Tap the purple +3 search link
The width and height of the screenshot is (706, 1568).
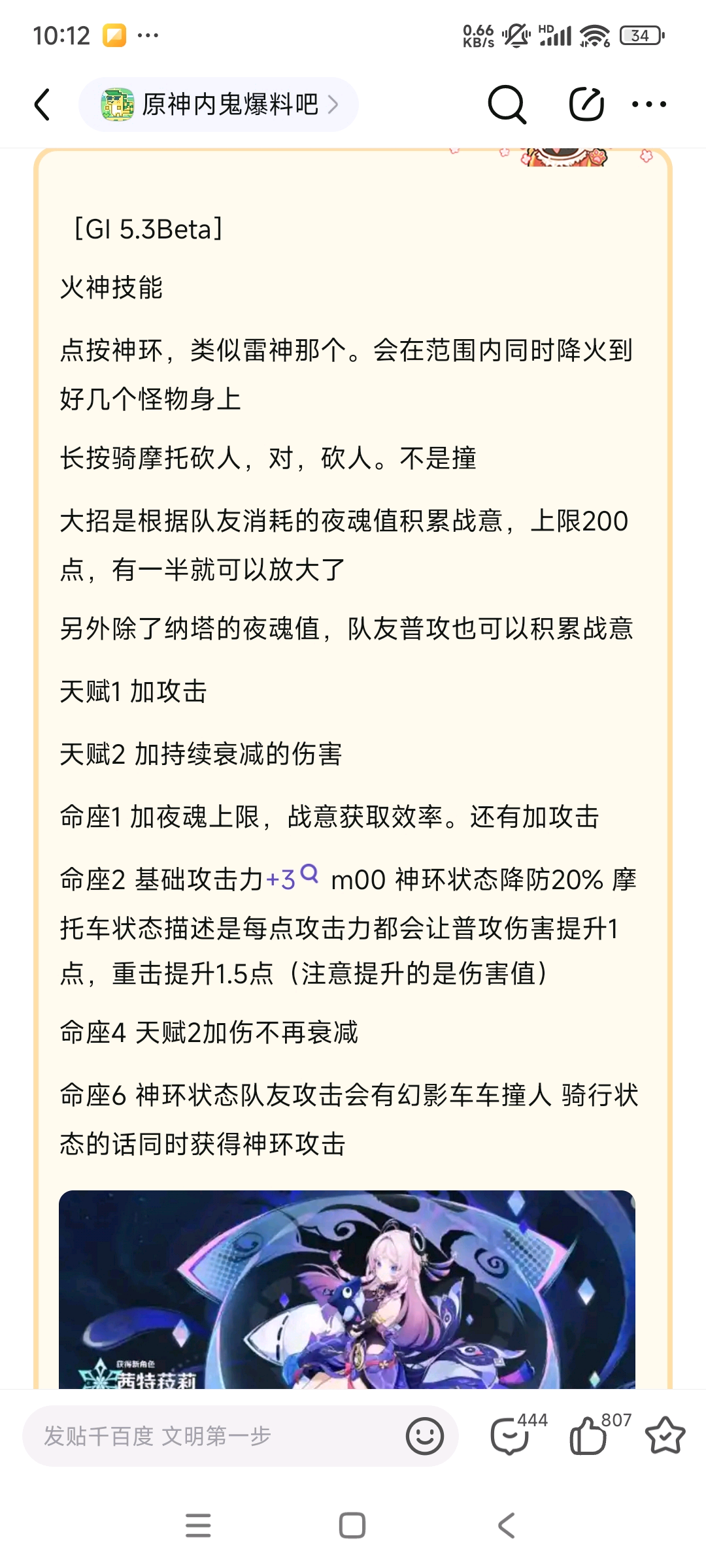point(292,878)
